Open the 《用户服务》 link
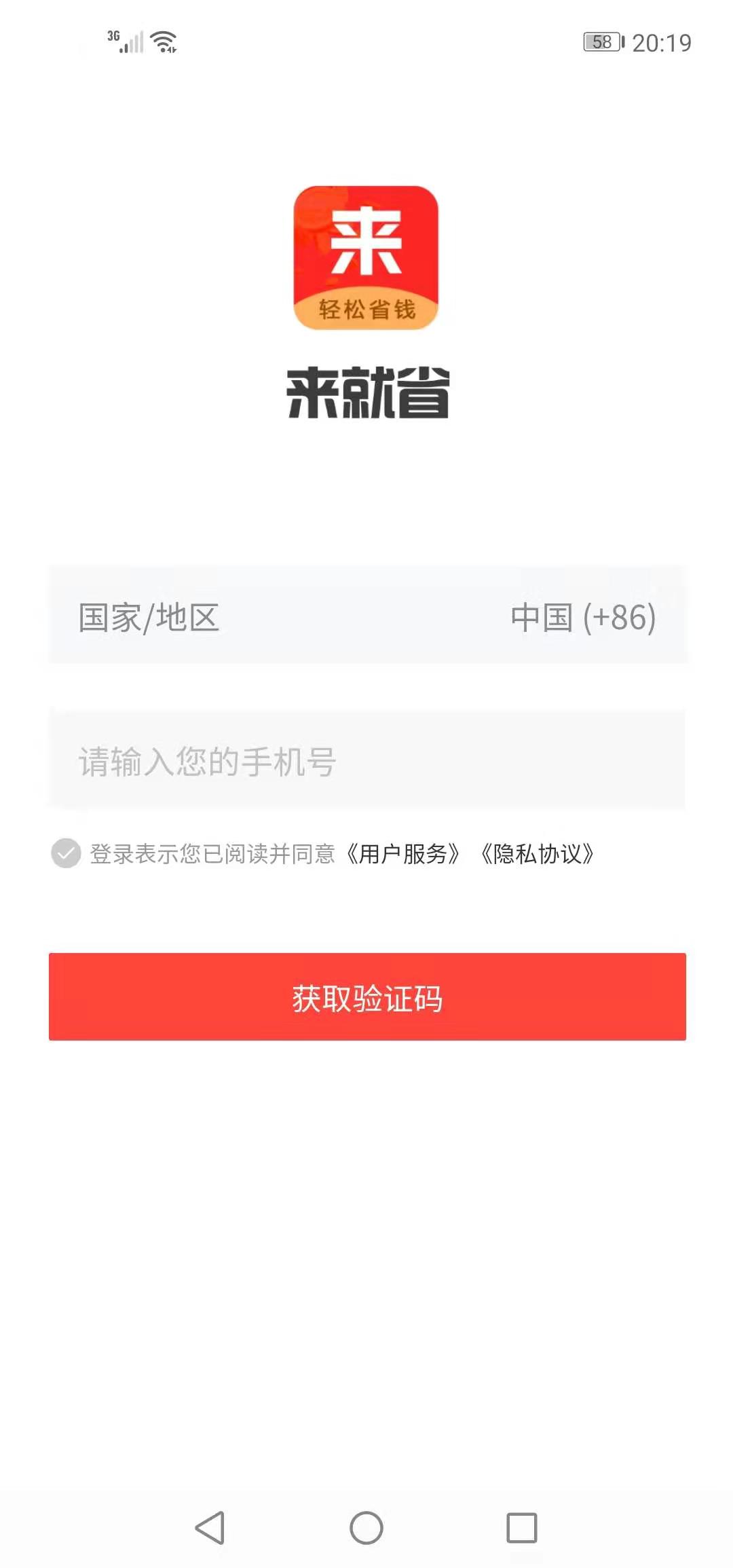Image resolution: width=733 pixels, height=1568 pixels. coord(402,853)
